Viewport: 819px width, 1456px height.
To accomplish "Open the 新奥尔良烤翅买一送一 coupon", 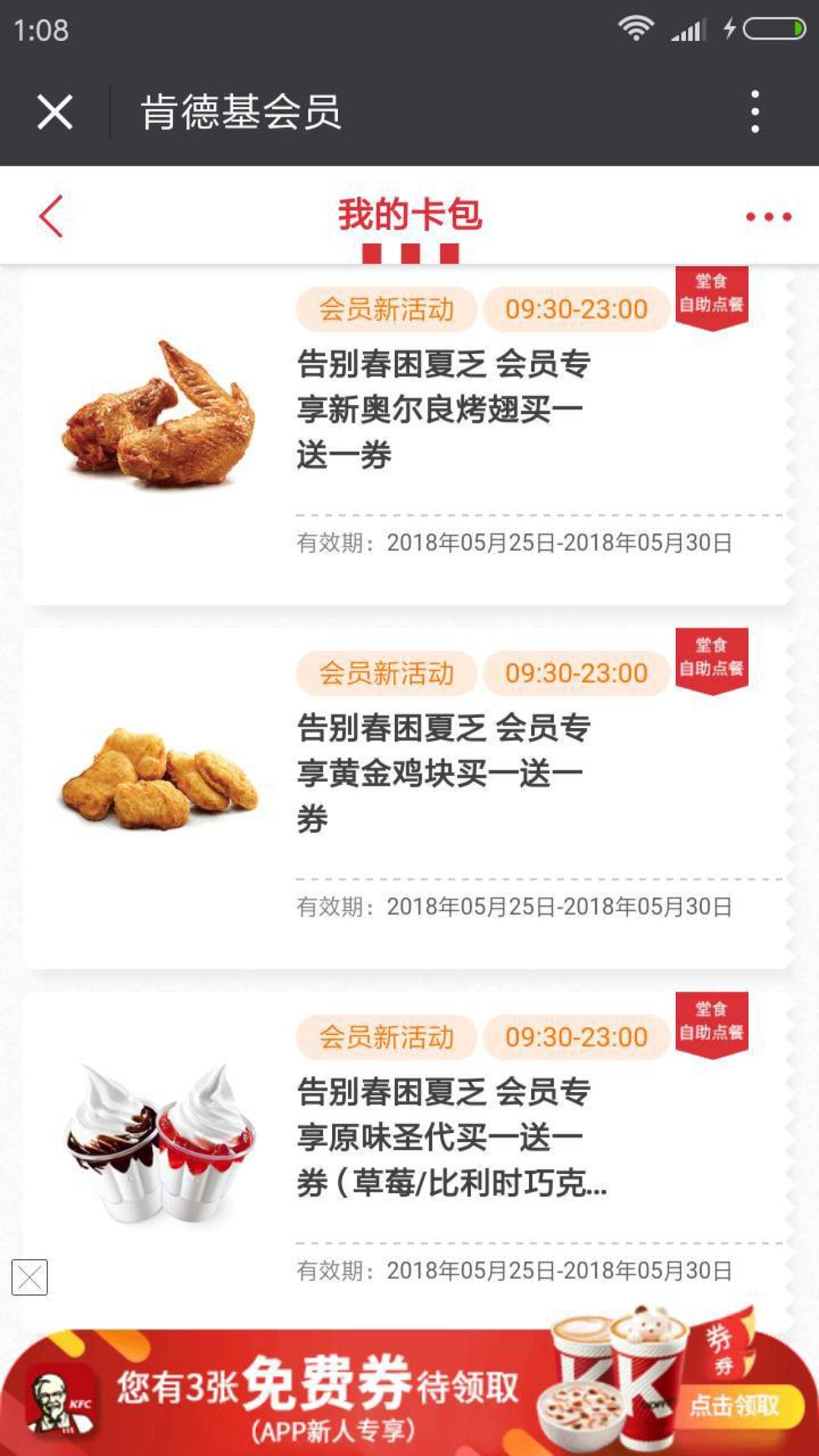I will [x=440, y=409].
